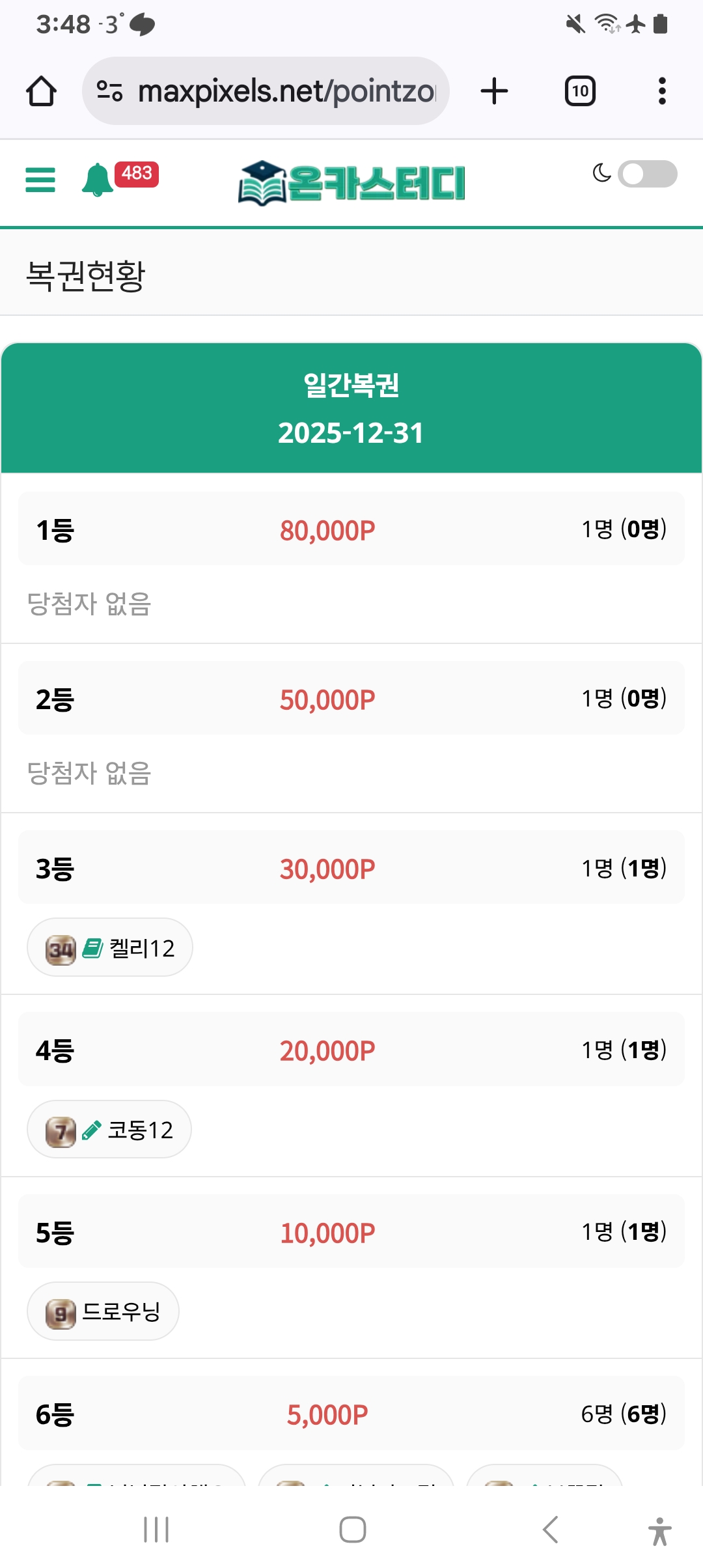The height and width of the screenshot is (1568, 703).
Task: Open the browser overflow menu
Action: coord(662,91)
